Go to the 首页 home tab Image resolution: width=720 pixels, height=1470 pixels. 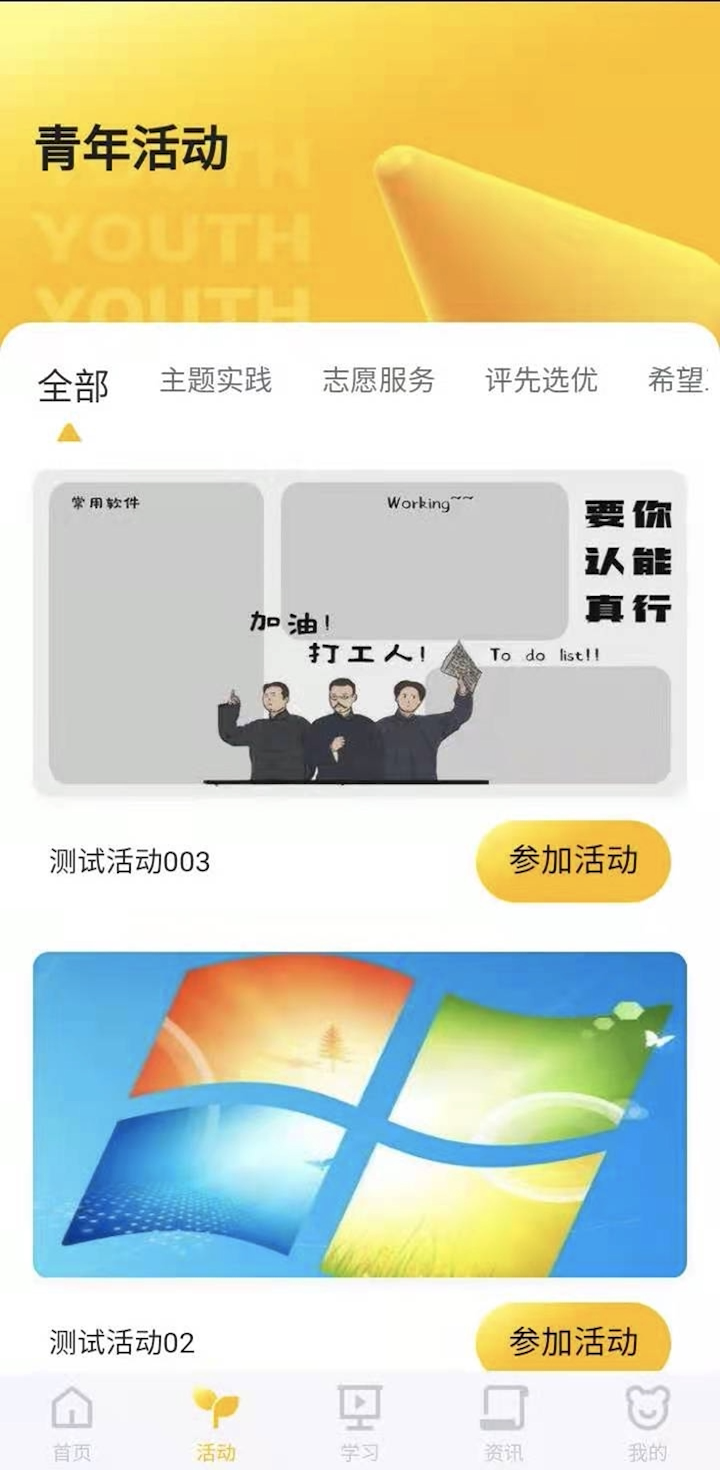[72, 1423]
